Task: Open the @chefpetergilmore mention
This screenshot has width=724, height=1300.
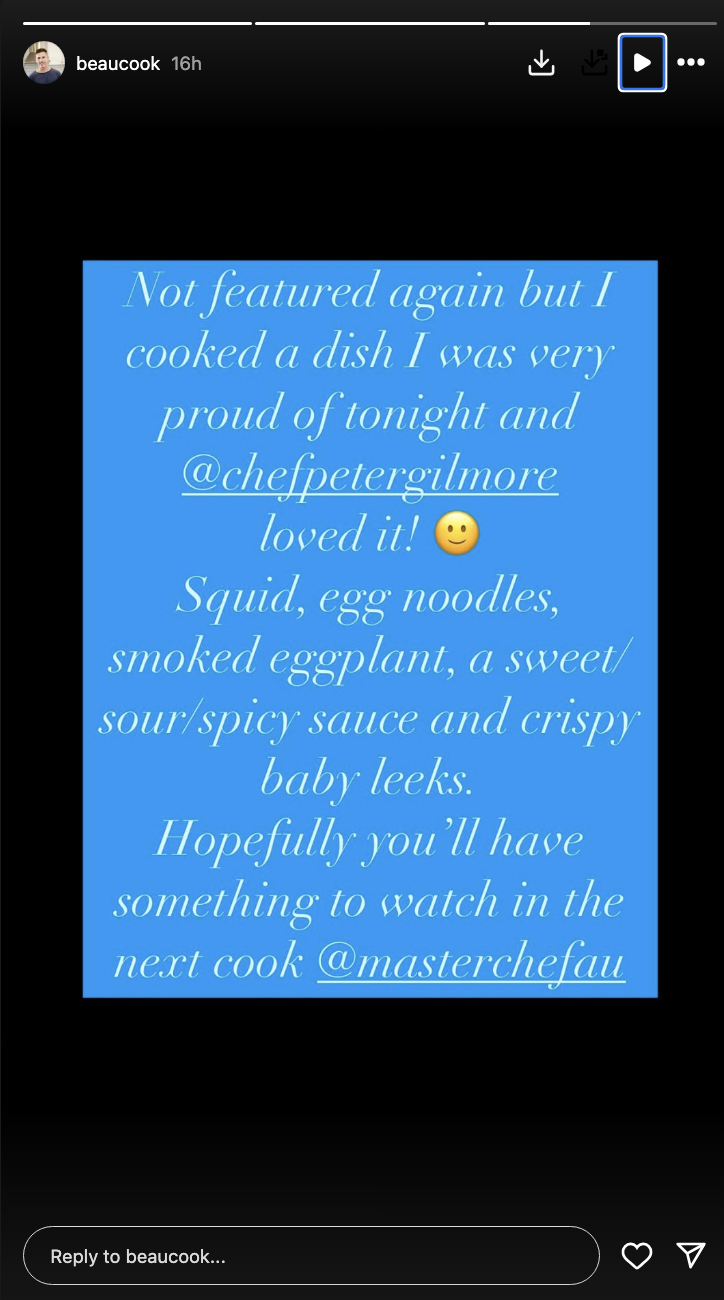Action: pos(369,475)
